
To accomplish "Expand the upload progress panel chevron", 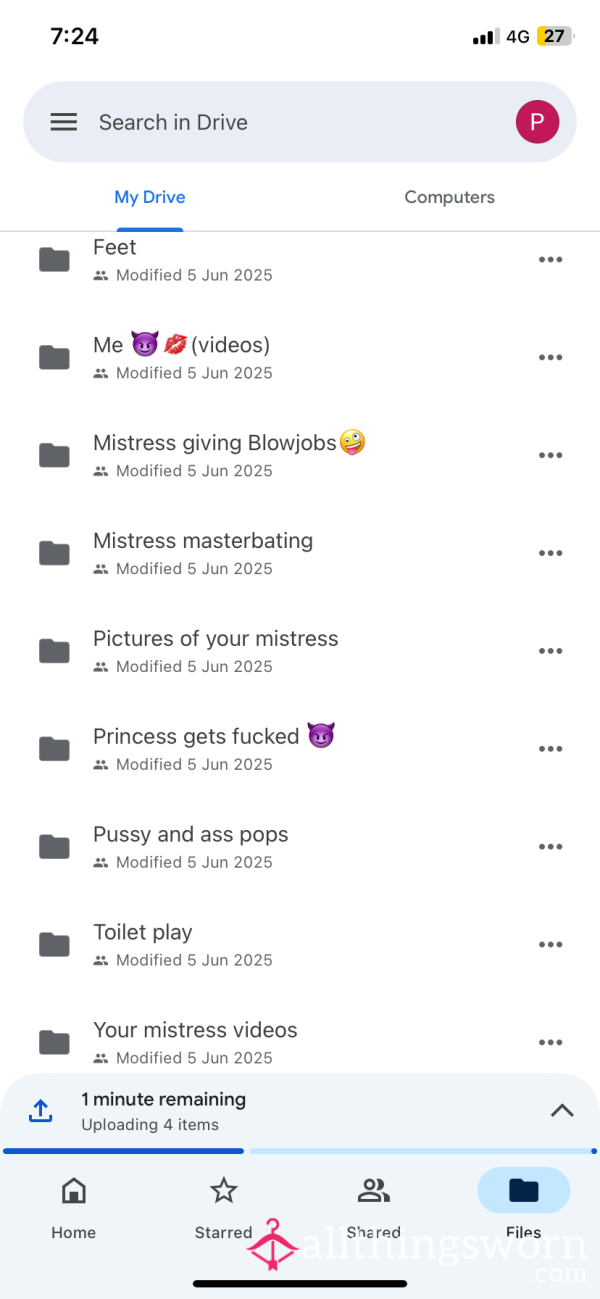I will point(562,1110).
